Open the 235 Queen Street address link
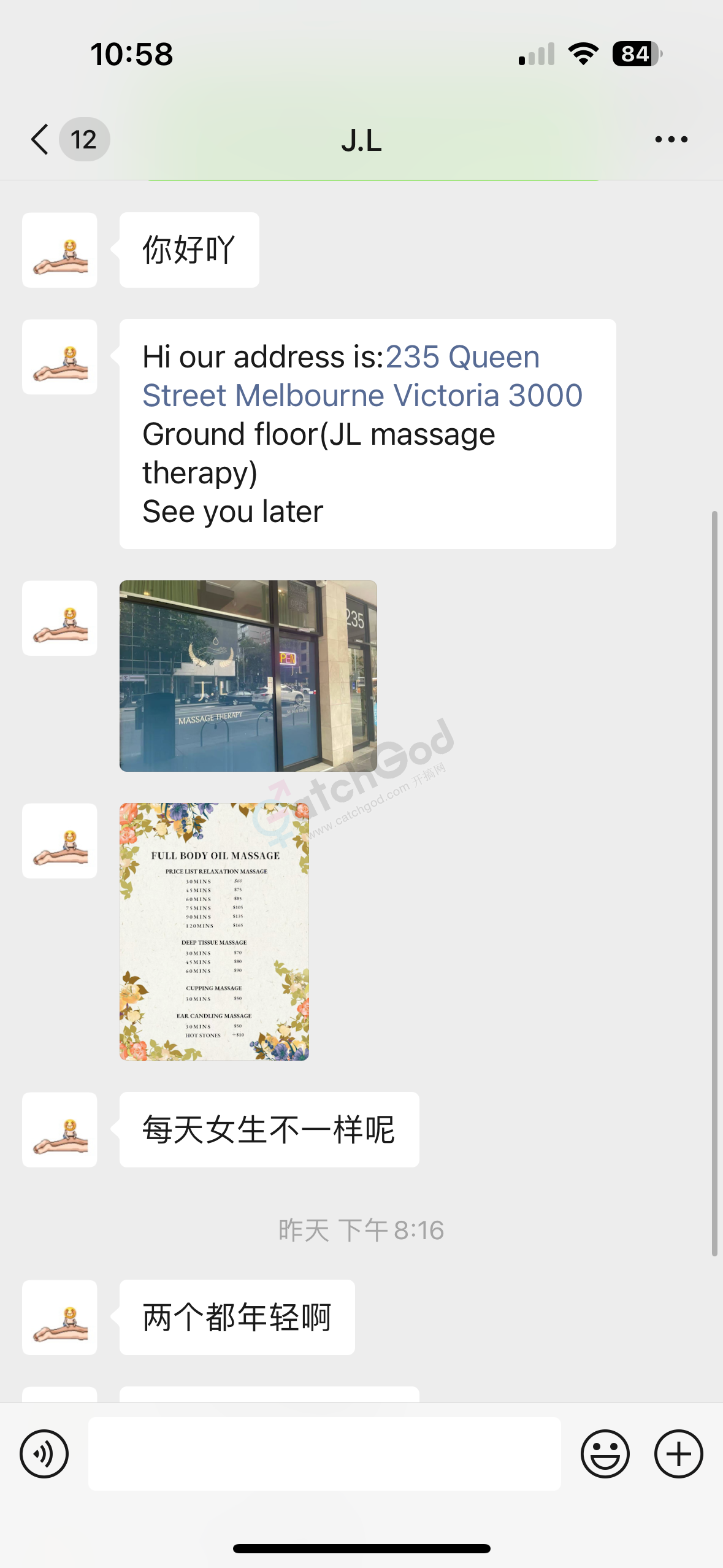This screenshot has width=723, height=1568. pyautogui.click(x=362, y=376)
